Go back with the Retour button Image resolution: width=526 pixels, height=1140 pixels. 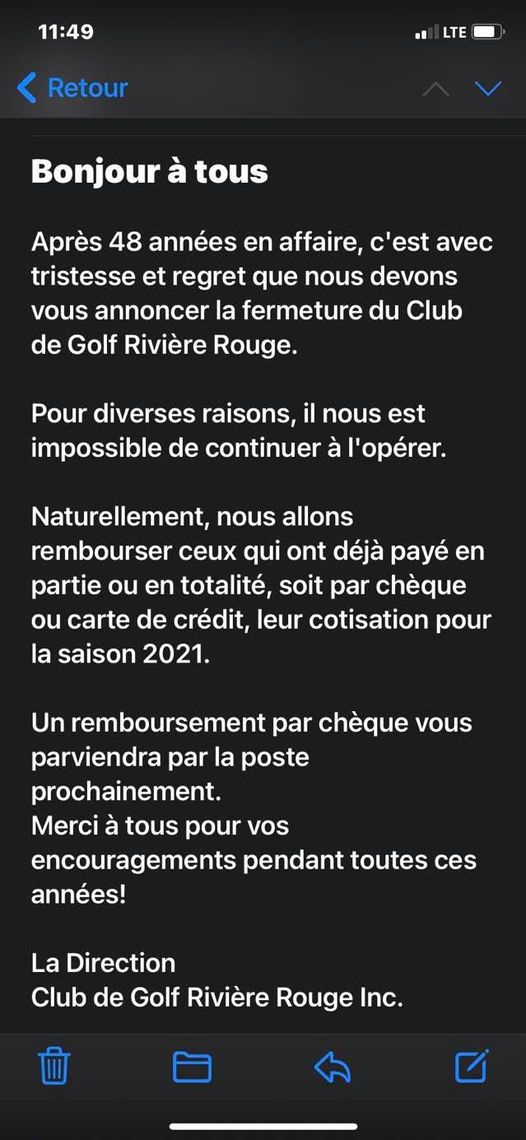click(71, 88)
